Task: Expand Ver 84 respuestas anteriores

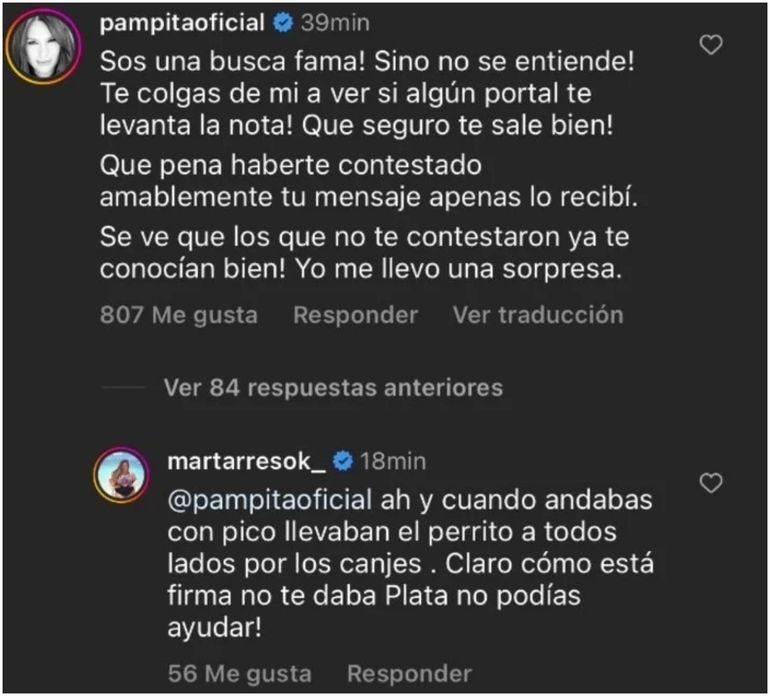Action: click(333, 386)
